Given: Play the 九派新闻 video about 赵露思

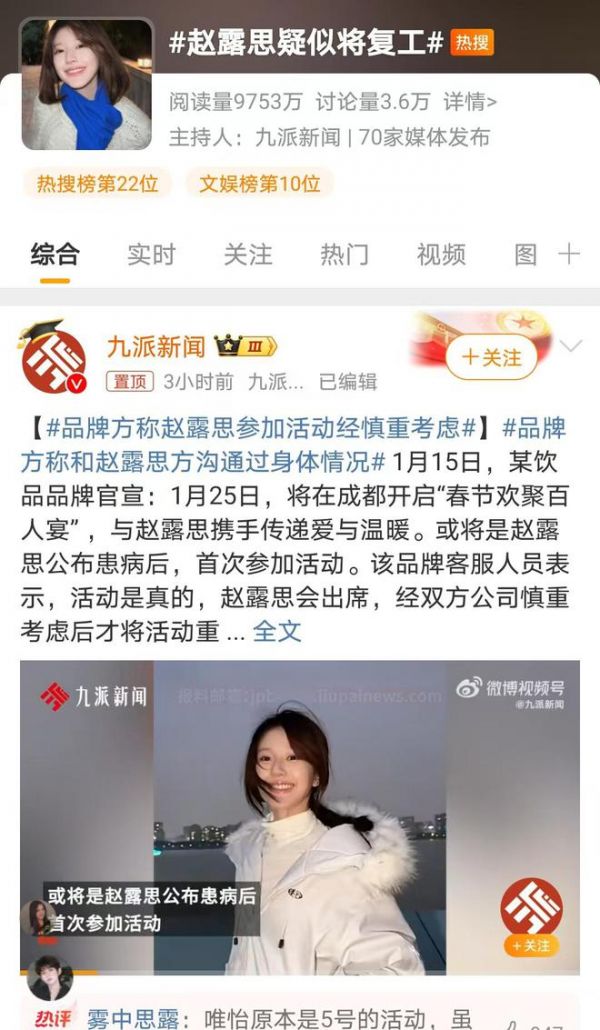Looking at the screenshot, I should coord(300,817).
